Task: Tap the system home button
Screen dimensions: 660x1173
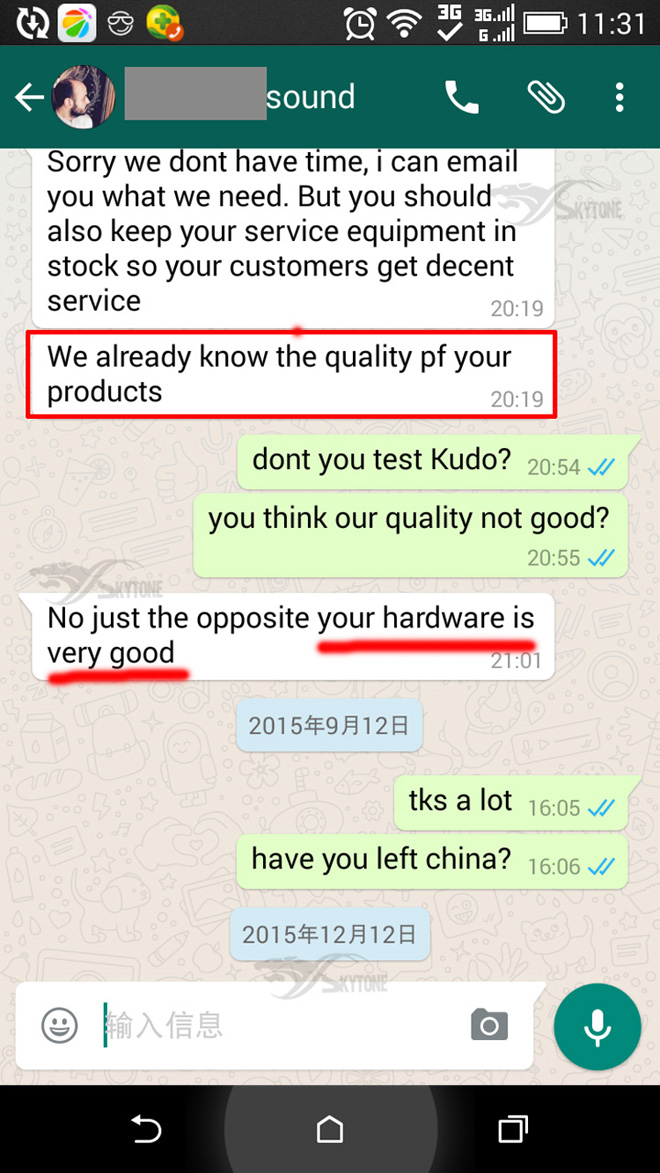Action: pyautogui.click(x=330, y=1130)
